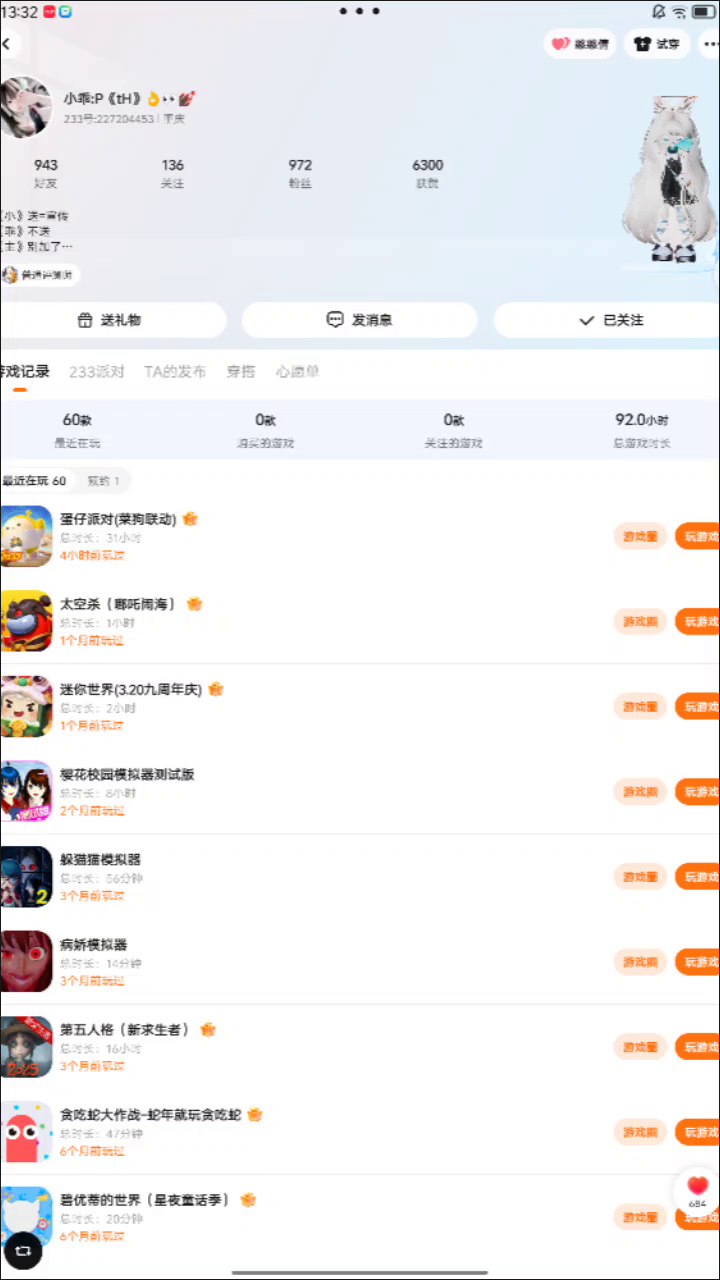
Task: Play 迷你世界 with its 玩游戏 button
Action: click(698, 706)
